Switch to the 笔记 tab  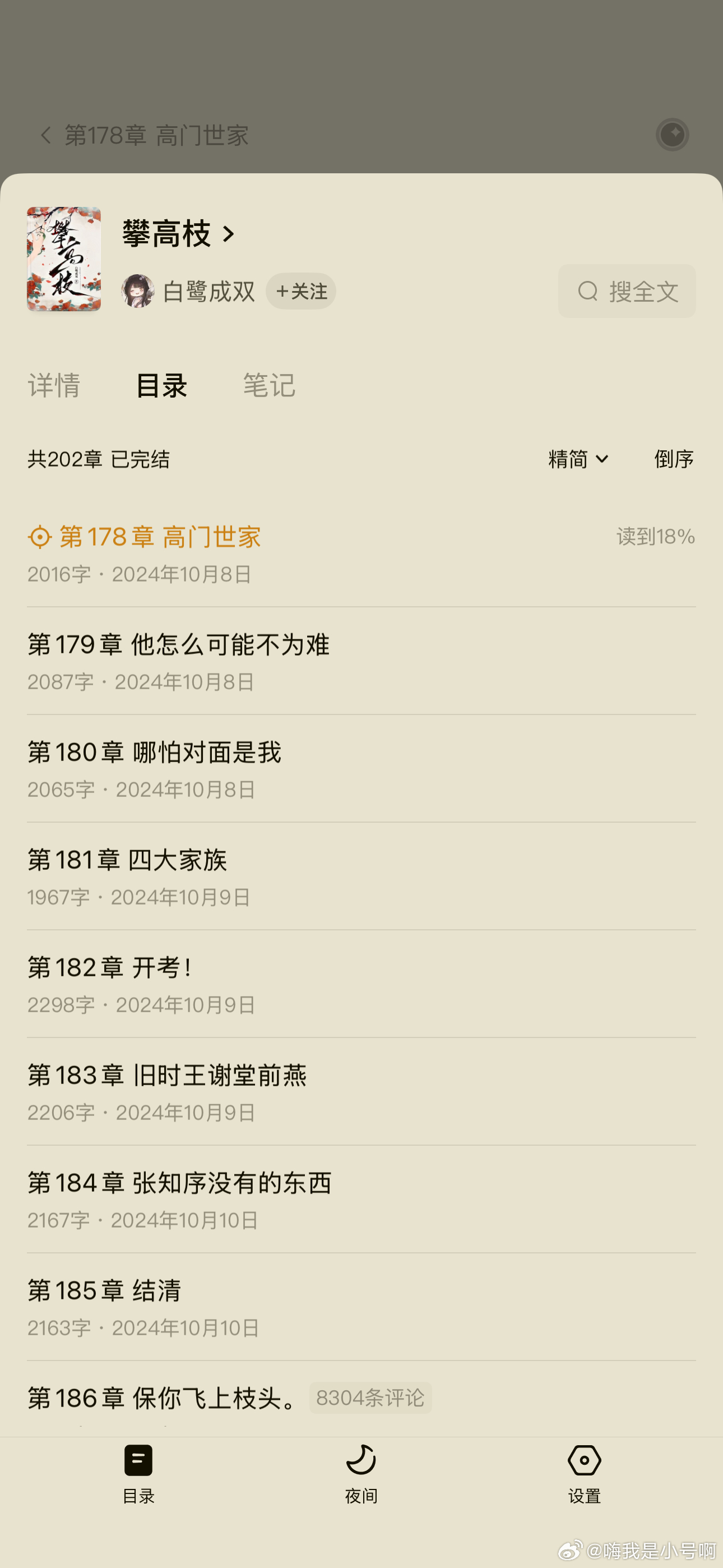(x=268, y=385)
